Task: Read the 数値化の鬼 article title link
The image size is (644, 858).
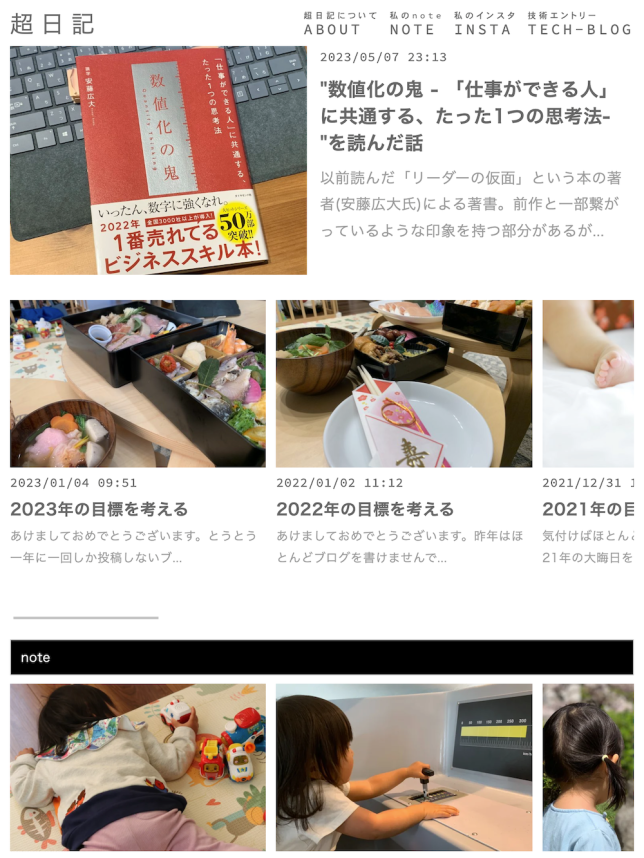Action: point(465,116)
